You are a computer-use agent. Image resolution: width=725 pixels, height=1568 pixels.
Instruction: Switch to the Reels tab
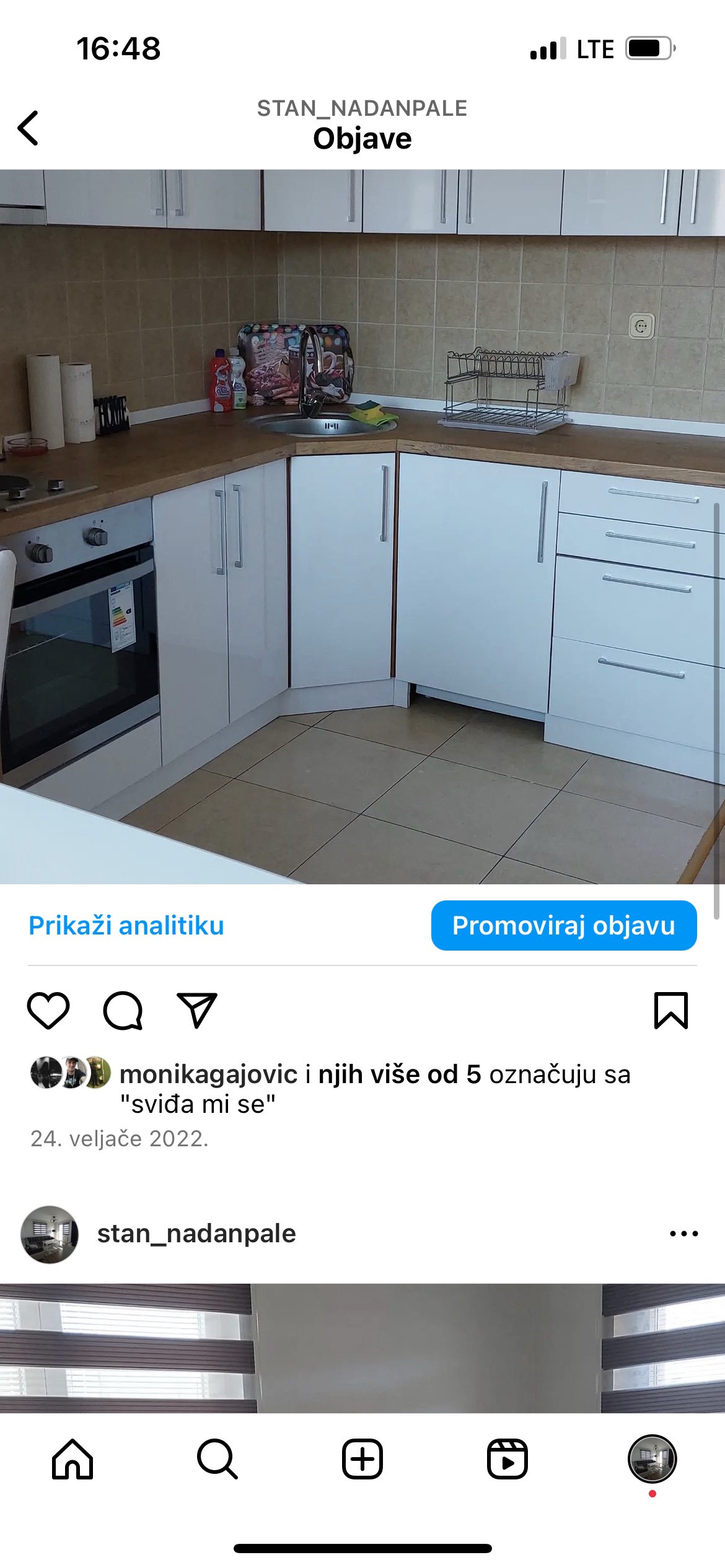(x=507, y=1459)
